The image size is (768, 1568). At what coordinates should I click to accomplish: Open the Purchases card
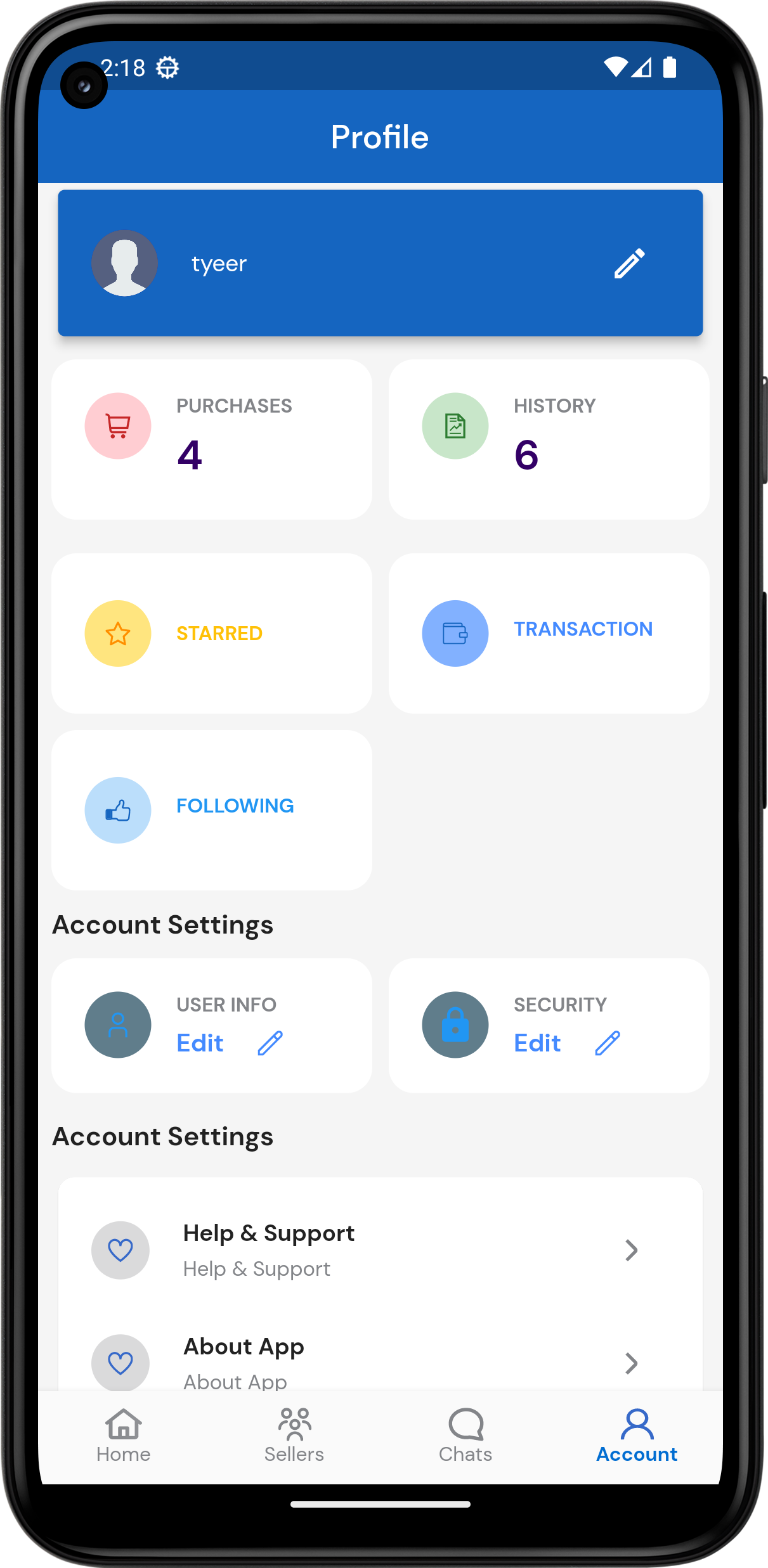point(211,439)
